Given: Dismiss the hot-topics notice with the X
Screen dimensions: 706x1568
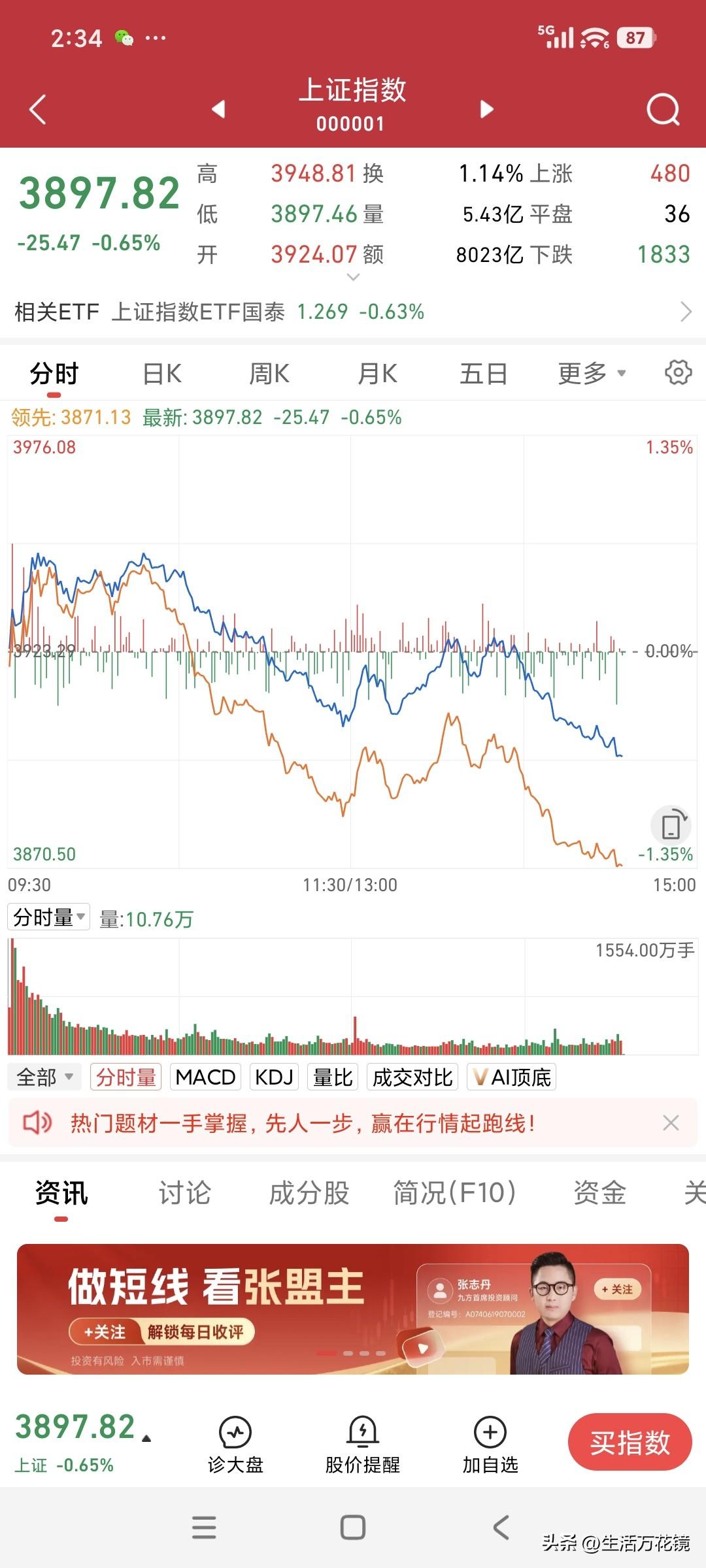Looking at the screenshot, I should pyautogui.click(x=672, y=1122).
